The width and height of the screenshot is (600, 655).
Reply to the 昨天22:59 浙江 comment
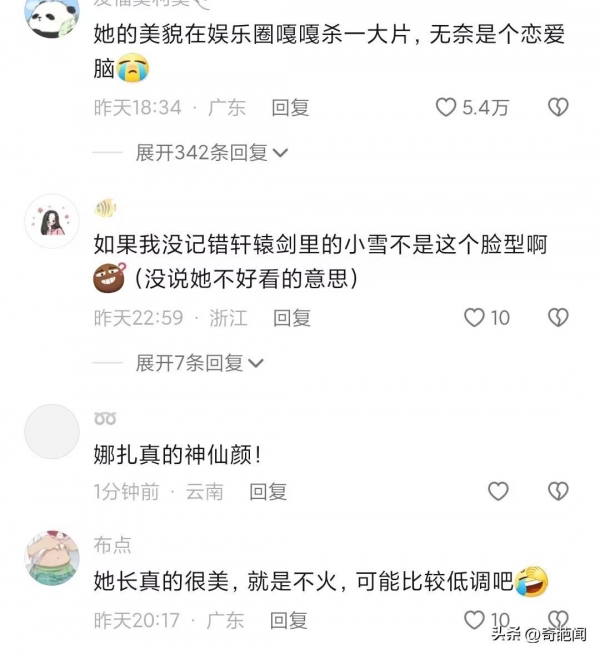click(292, 318)
